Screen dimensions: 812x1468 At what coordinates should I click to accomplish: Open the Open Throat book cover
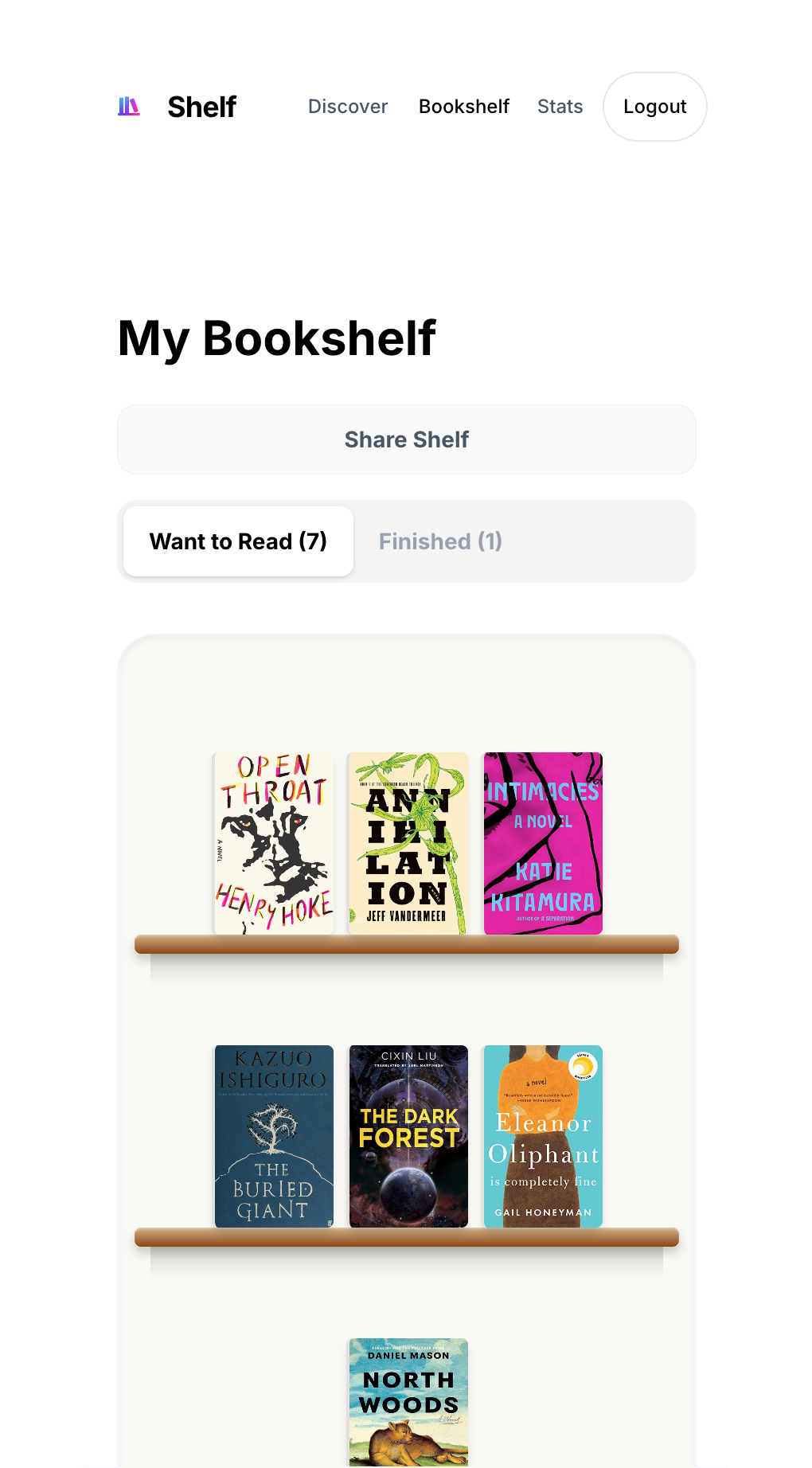pos(274,843)
